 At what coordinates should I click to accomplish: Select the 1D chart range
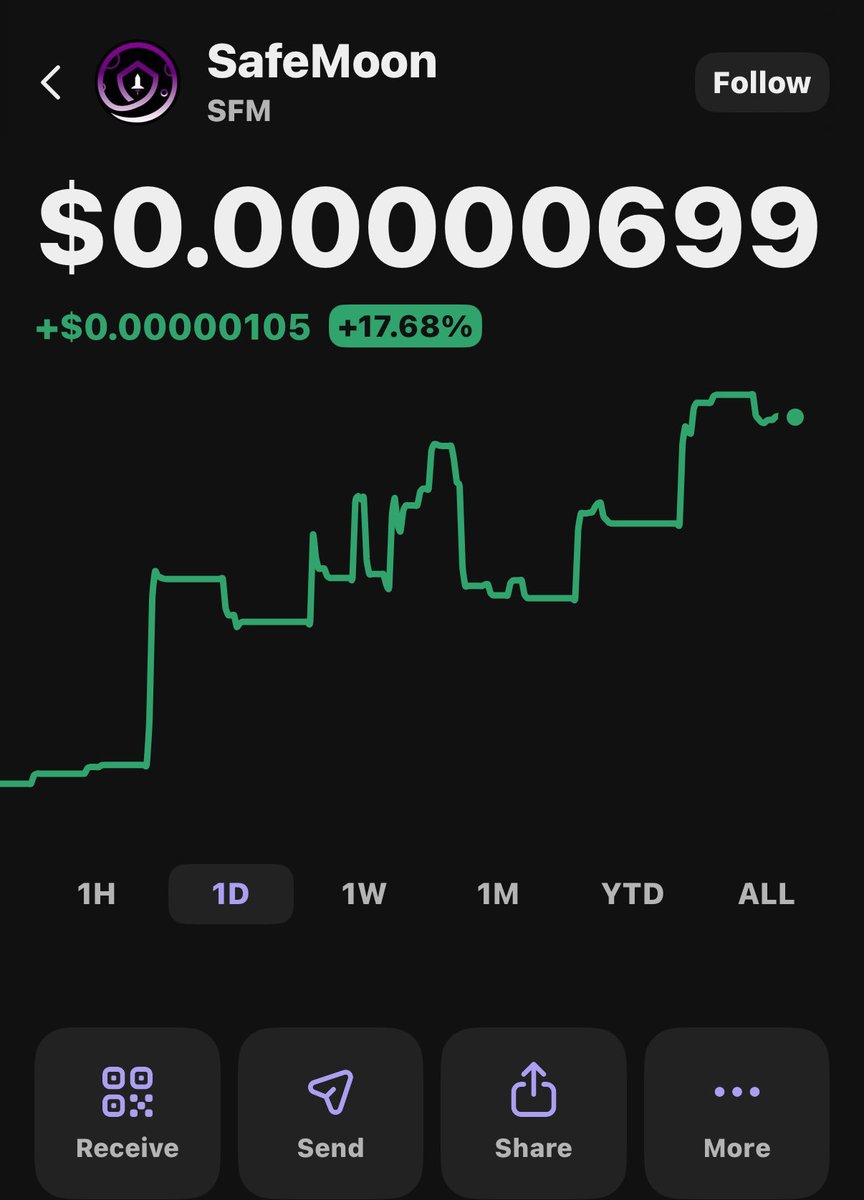coord(231,893)
